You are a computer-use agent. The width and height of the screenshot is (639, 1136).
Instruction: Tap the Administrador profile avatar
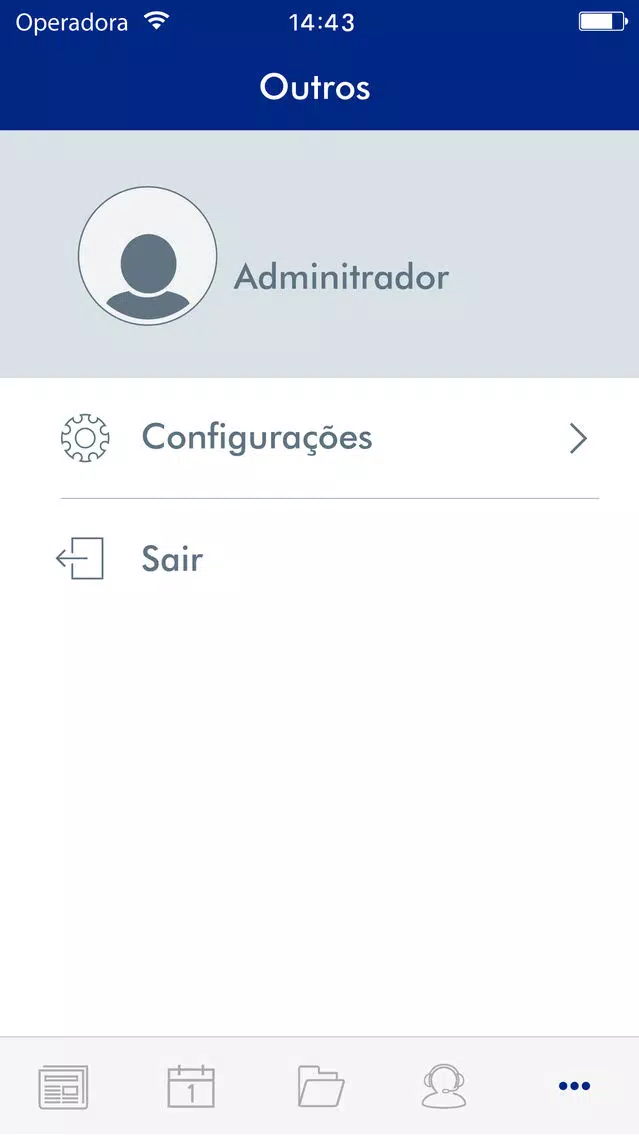click(x=148, y=256)
